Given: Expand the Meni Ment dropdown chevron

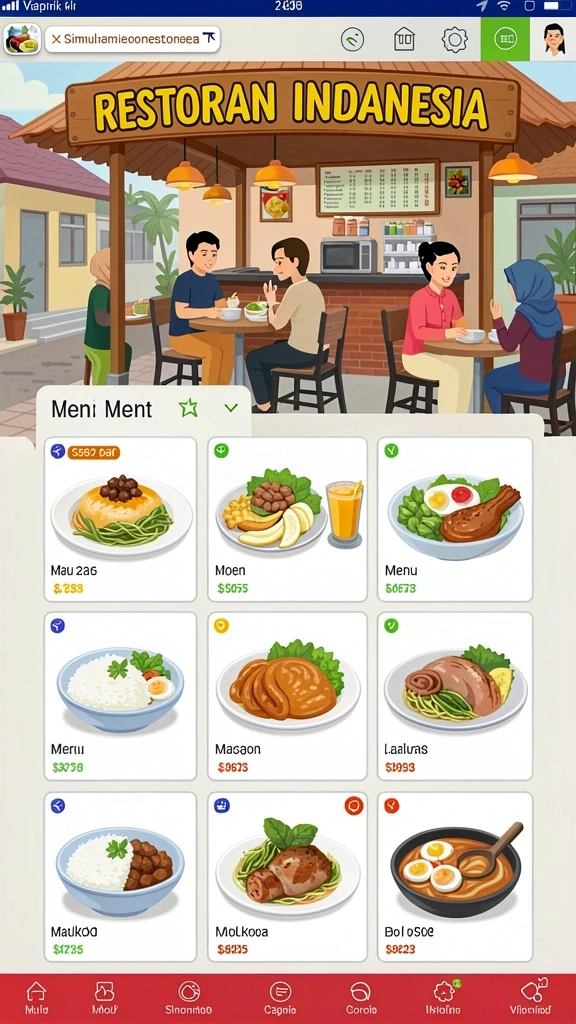Looking at the screenshot, I should click(x=231, y=408).
